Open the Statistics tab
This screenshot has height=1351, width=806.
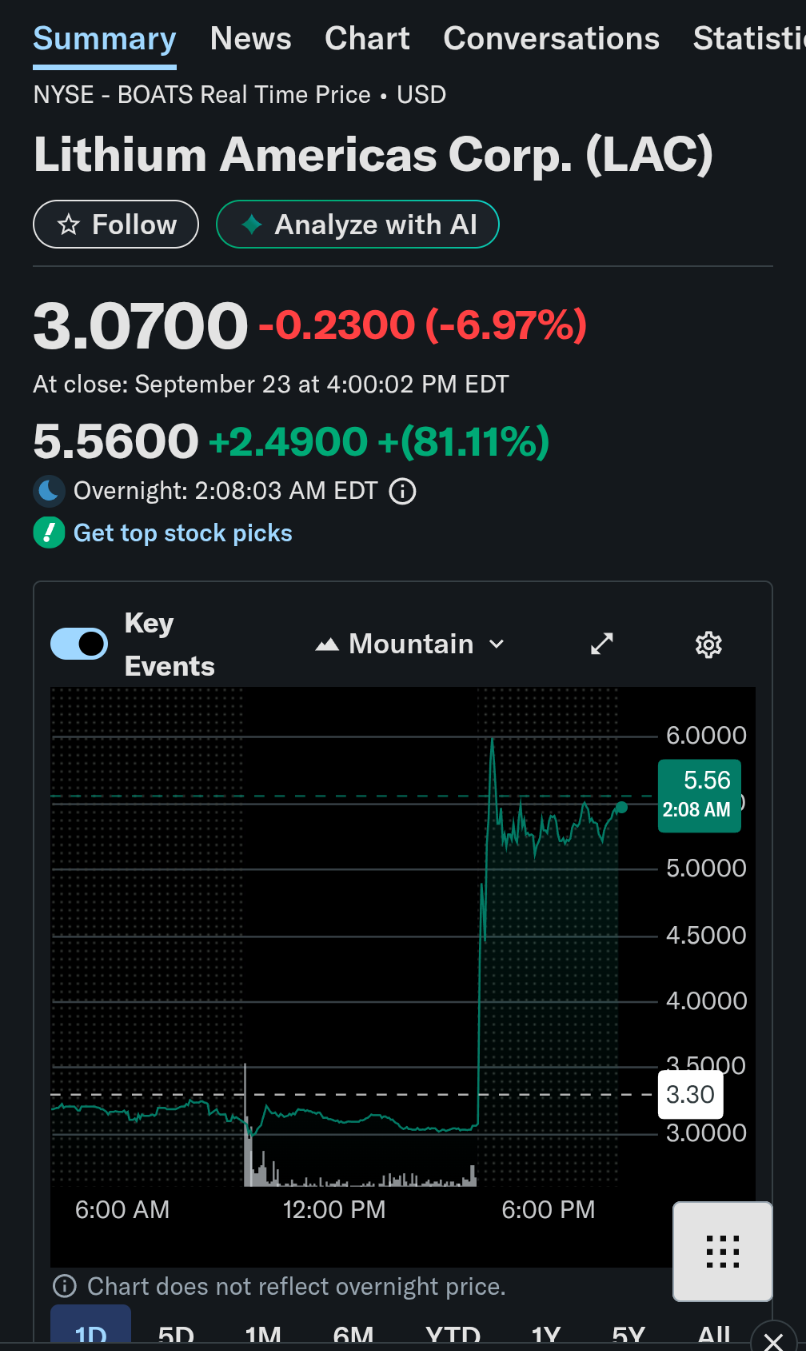pyautogui.click(x=750, y=39)
